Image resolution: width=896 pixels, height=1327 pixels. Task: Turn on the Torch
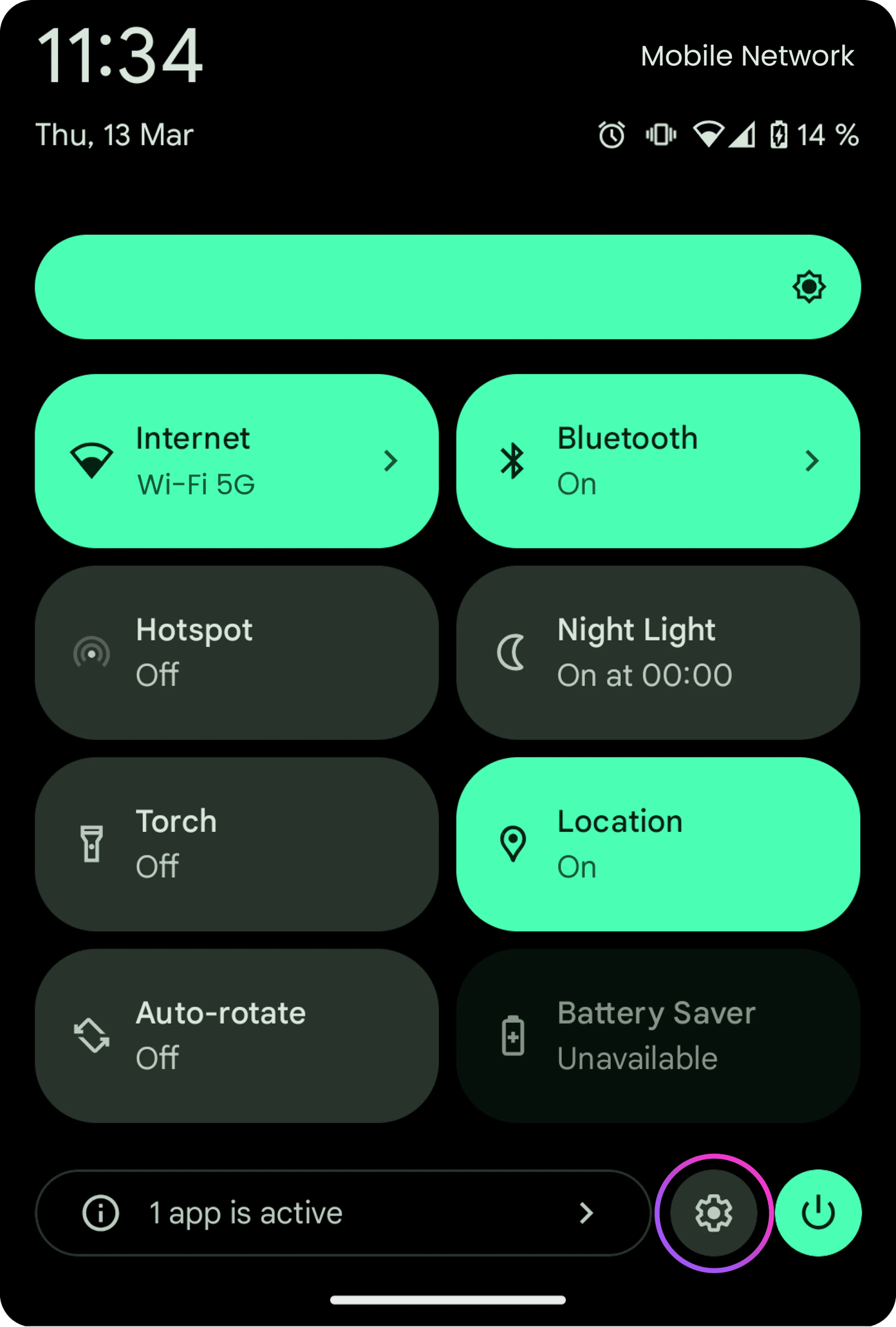click(x=237, y=844)
